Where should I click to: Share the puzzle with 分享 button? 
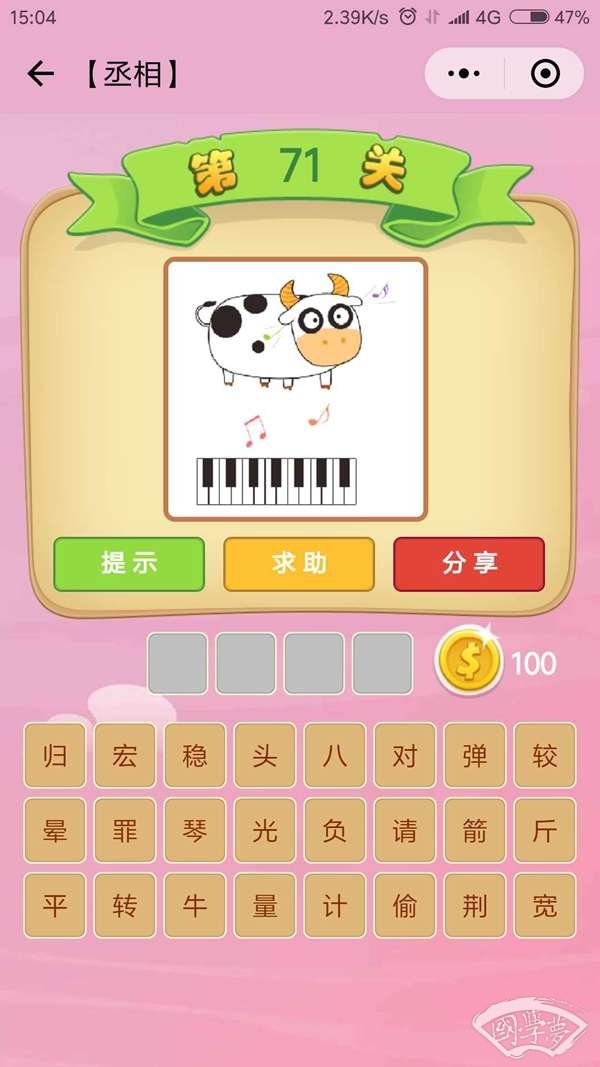pos(469,564)
